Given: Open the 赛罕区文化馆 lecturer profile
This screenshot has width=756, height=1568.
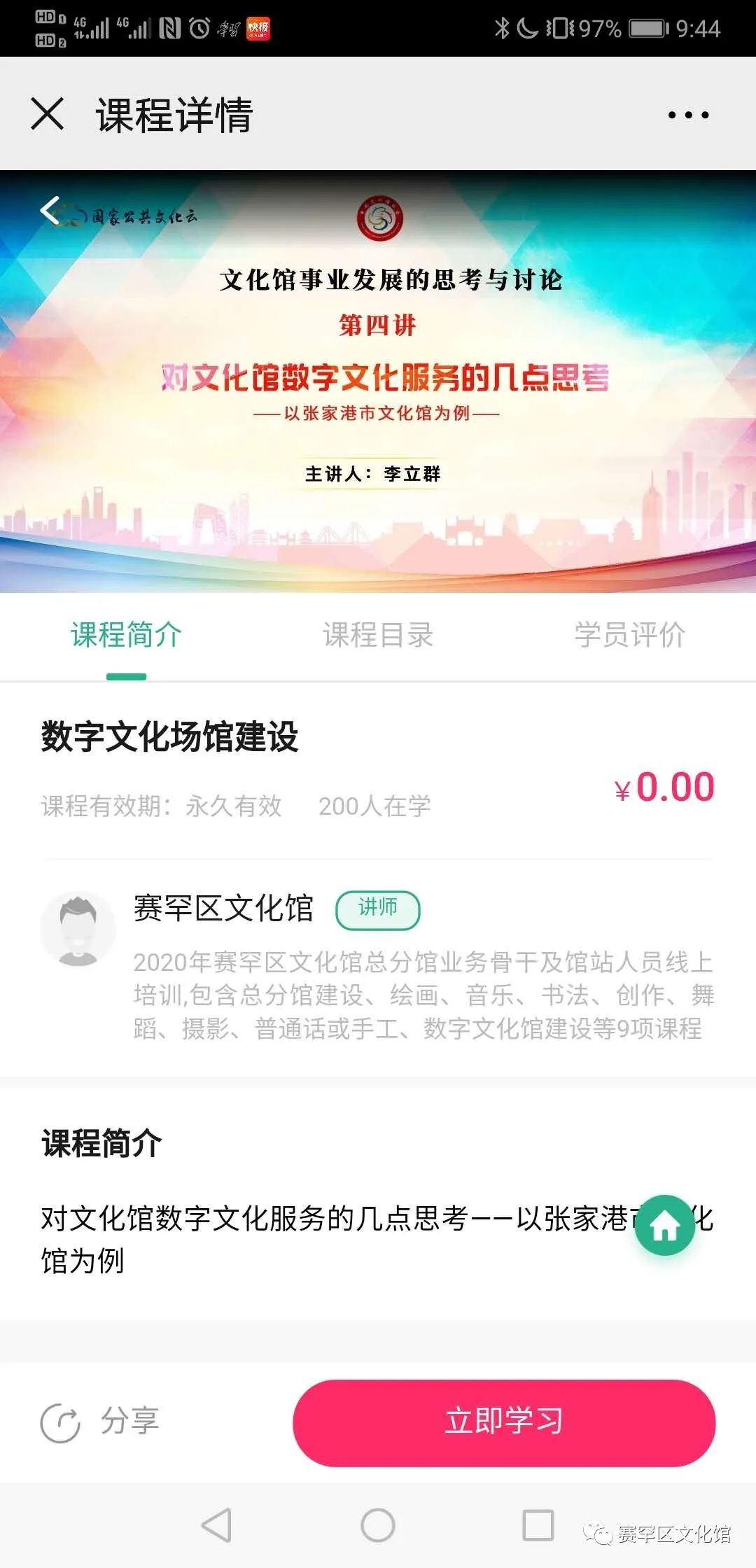Looking at the screenshot, I should point(223,909).
